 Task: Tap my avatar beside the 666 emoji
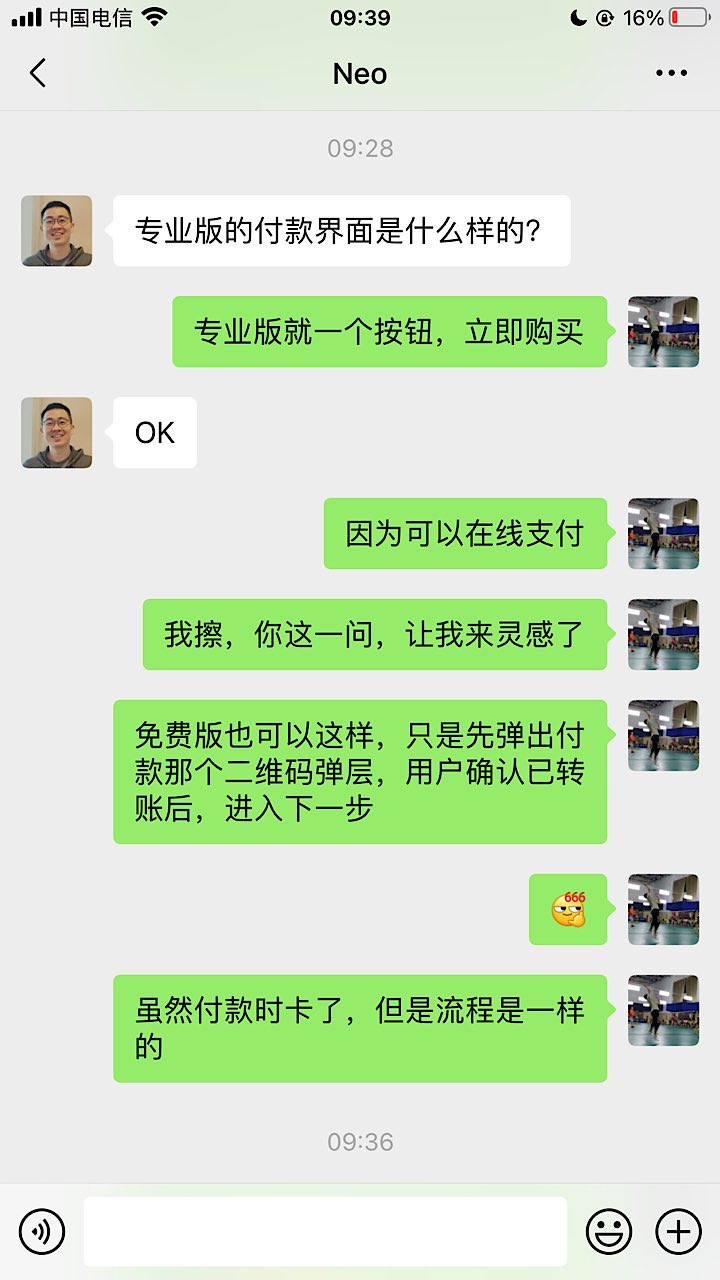click(663, 909)
